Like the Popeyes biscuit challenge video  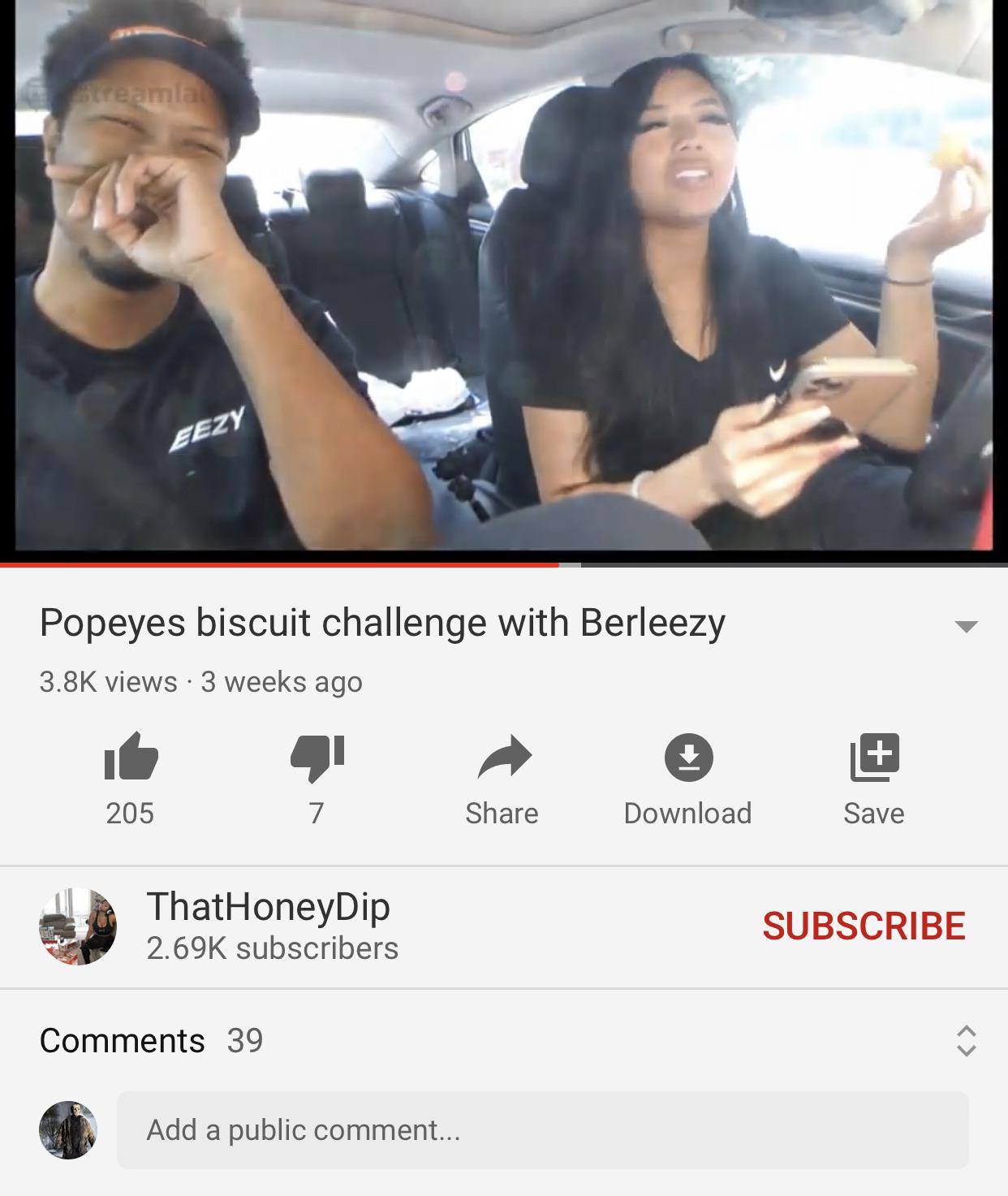click(x=131, y=758)
